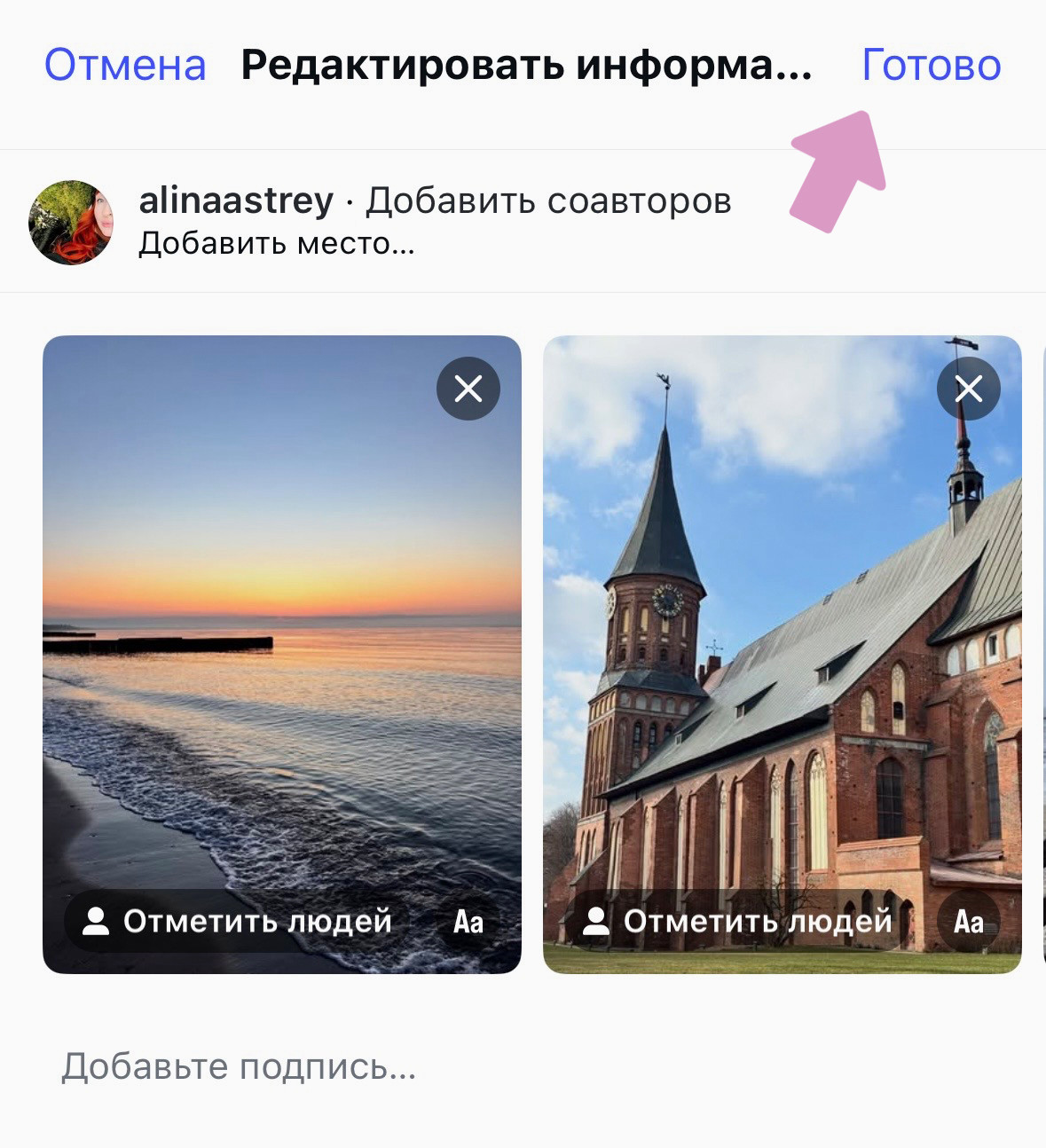The width and height of the screenshot is (1046, 1148).
Task: Tap Добавьте подпись caption field
Action: (x=241, y=1067)
